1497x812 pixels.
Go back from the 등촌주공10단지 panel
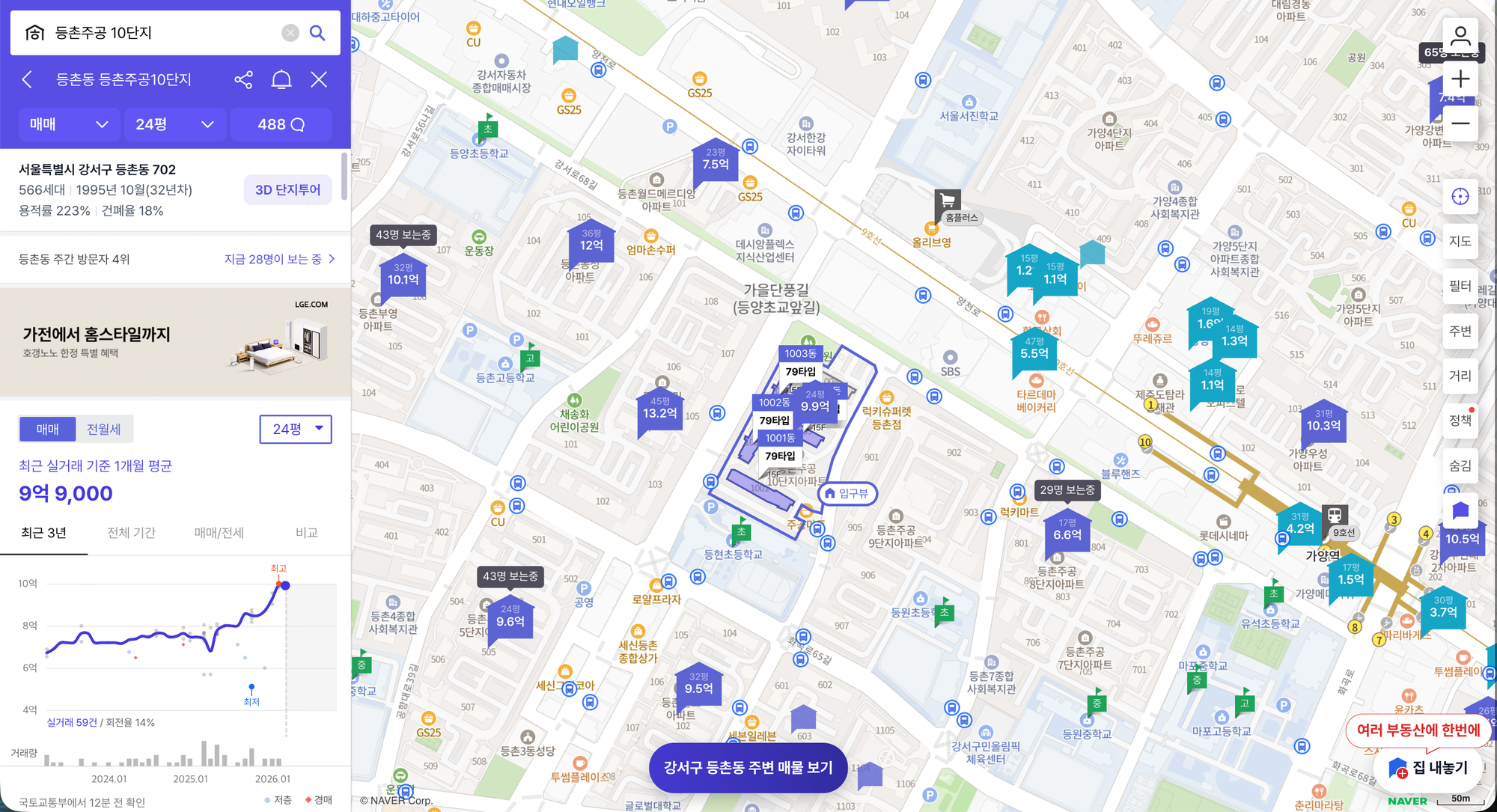[28, 79]
